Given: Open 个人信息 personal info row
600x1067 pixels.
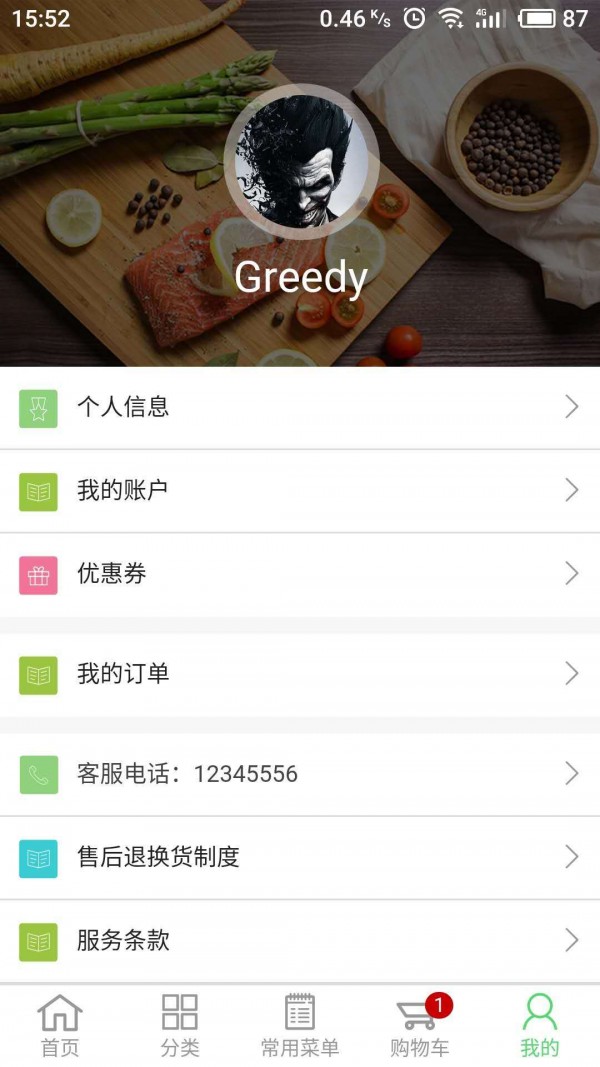Looking at the screenshot, I should (300, 407).
